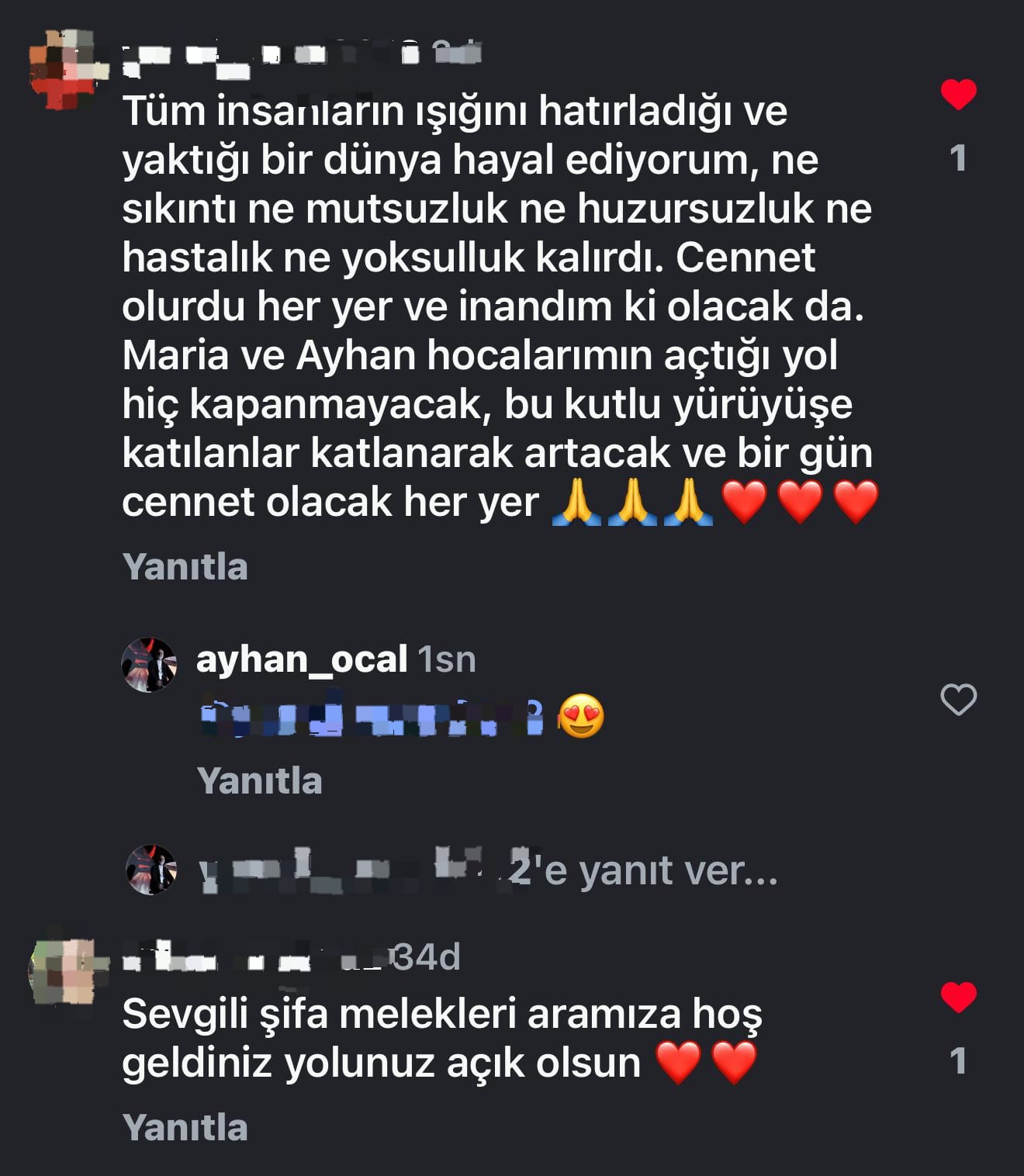Unlike the 'Sevgili şifa melekleri' comment
This screenshot has width=1024, height=1176.
(x=958, y=997)
